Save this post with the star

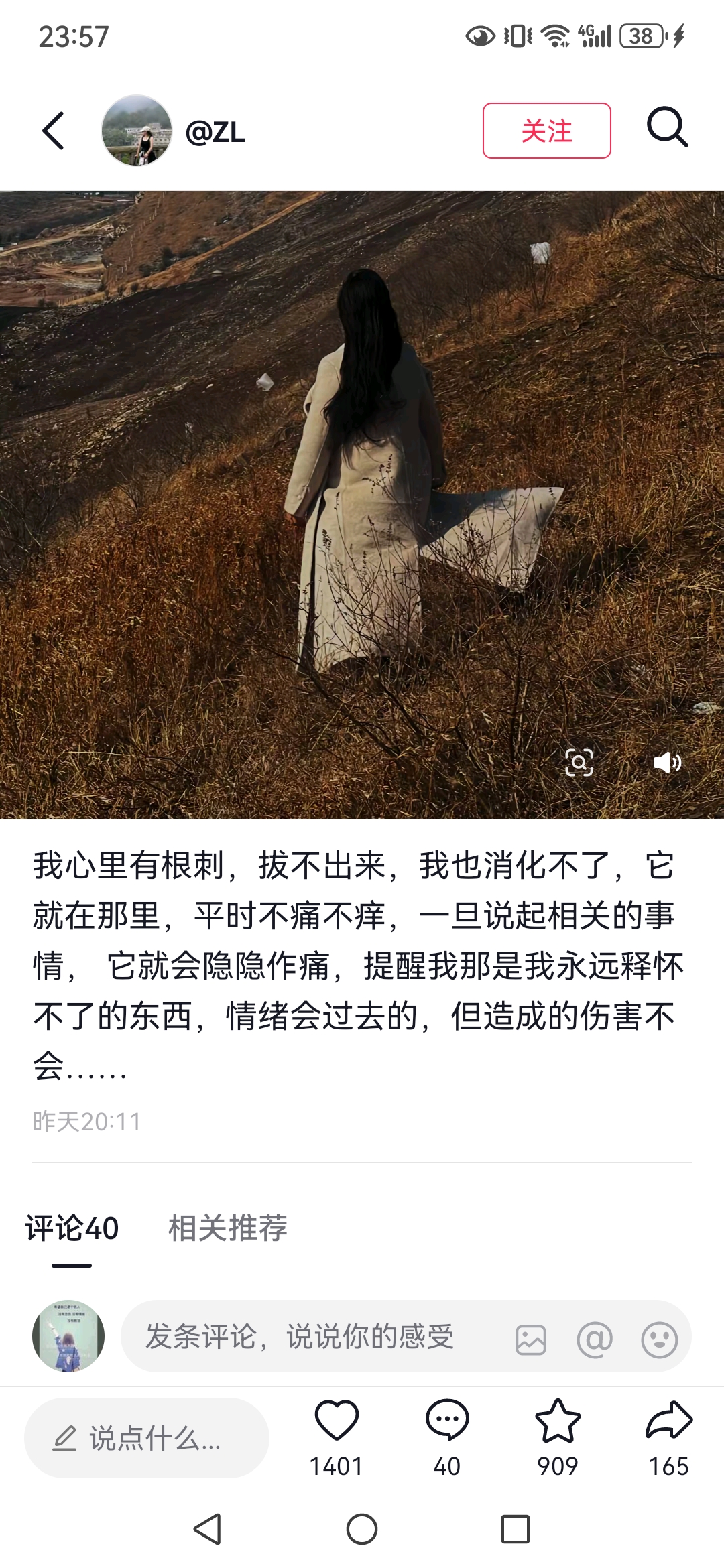pos(558,1421)
